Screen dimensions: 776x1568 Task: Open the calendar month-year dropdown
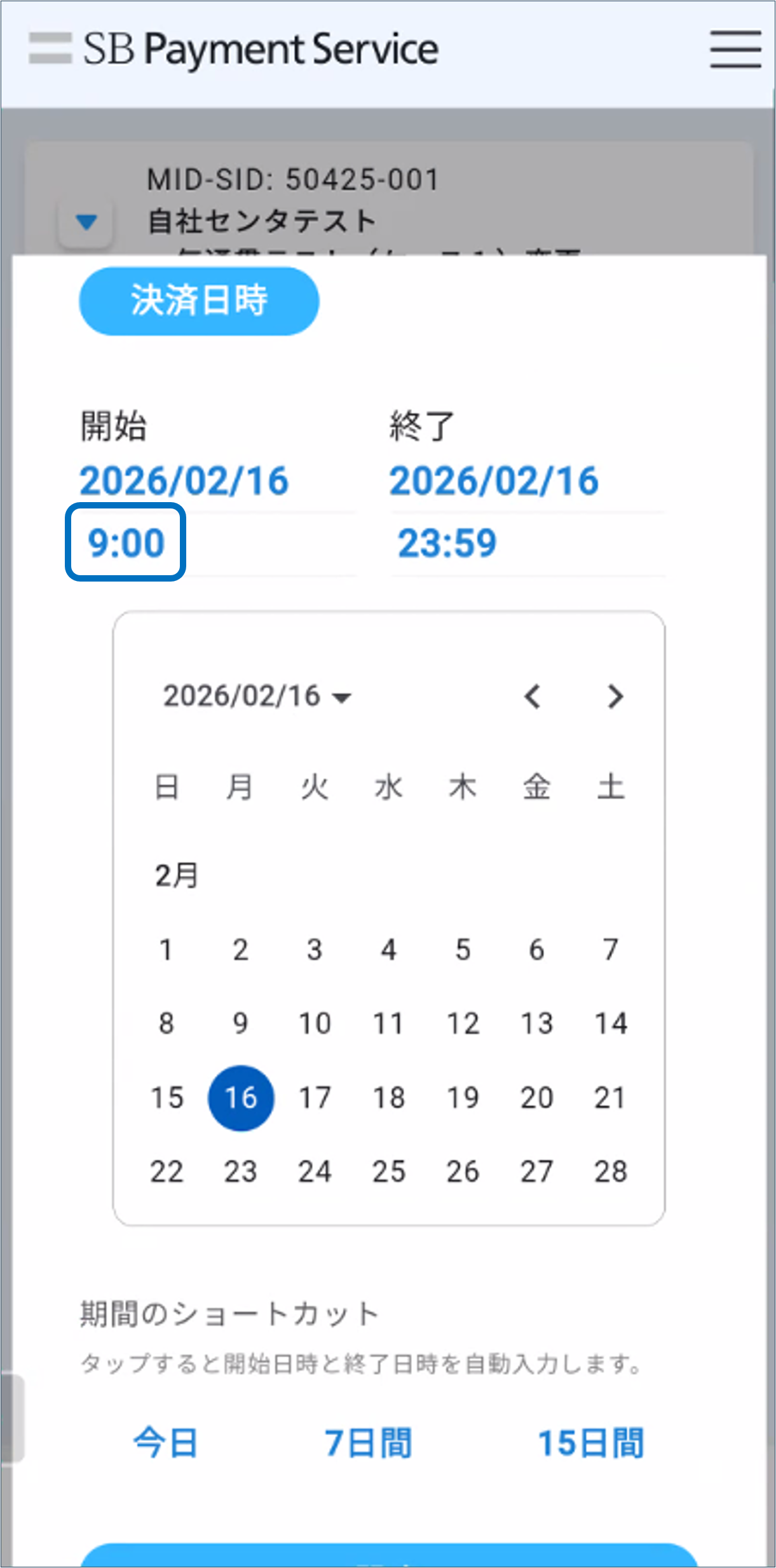257,696
